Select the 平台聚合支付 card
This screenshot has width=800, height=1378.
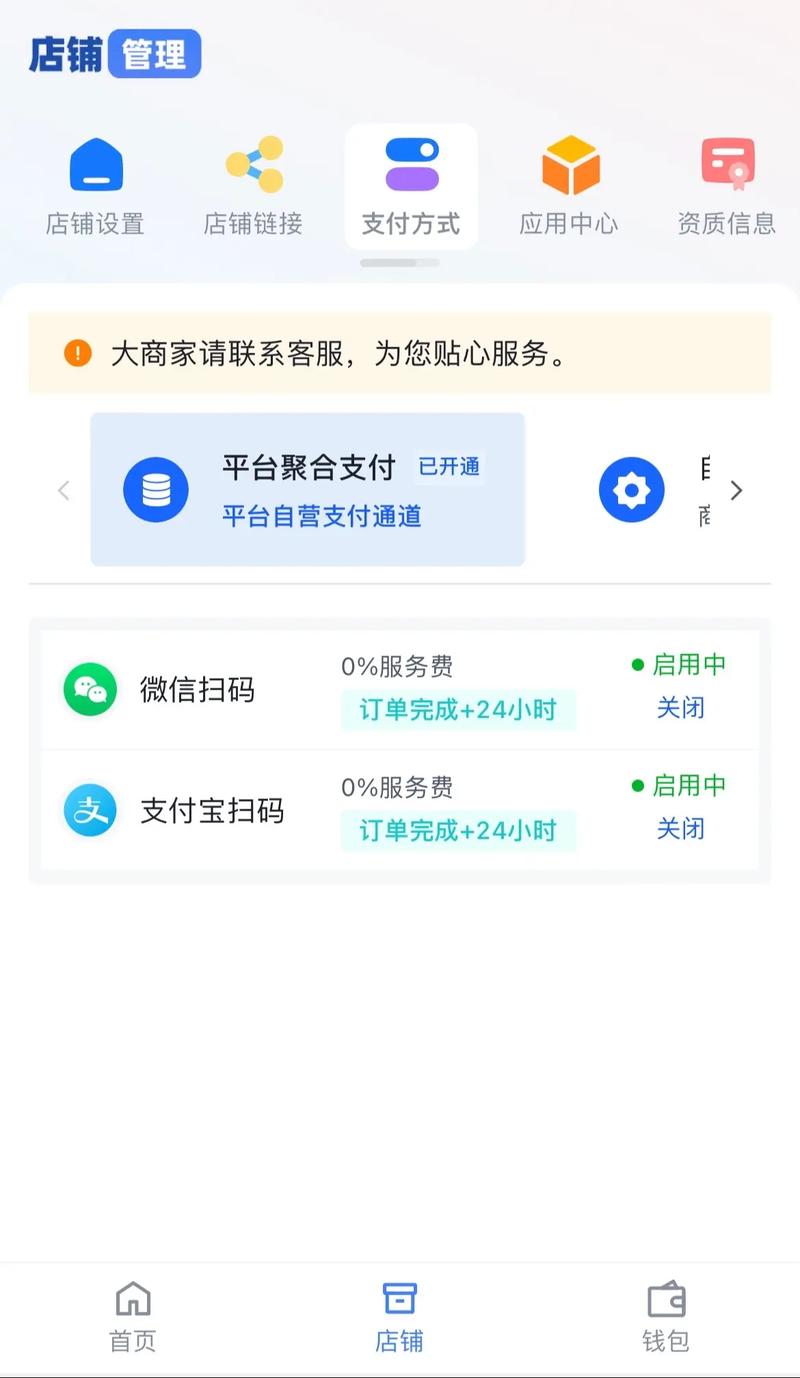coord(308,490)
